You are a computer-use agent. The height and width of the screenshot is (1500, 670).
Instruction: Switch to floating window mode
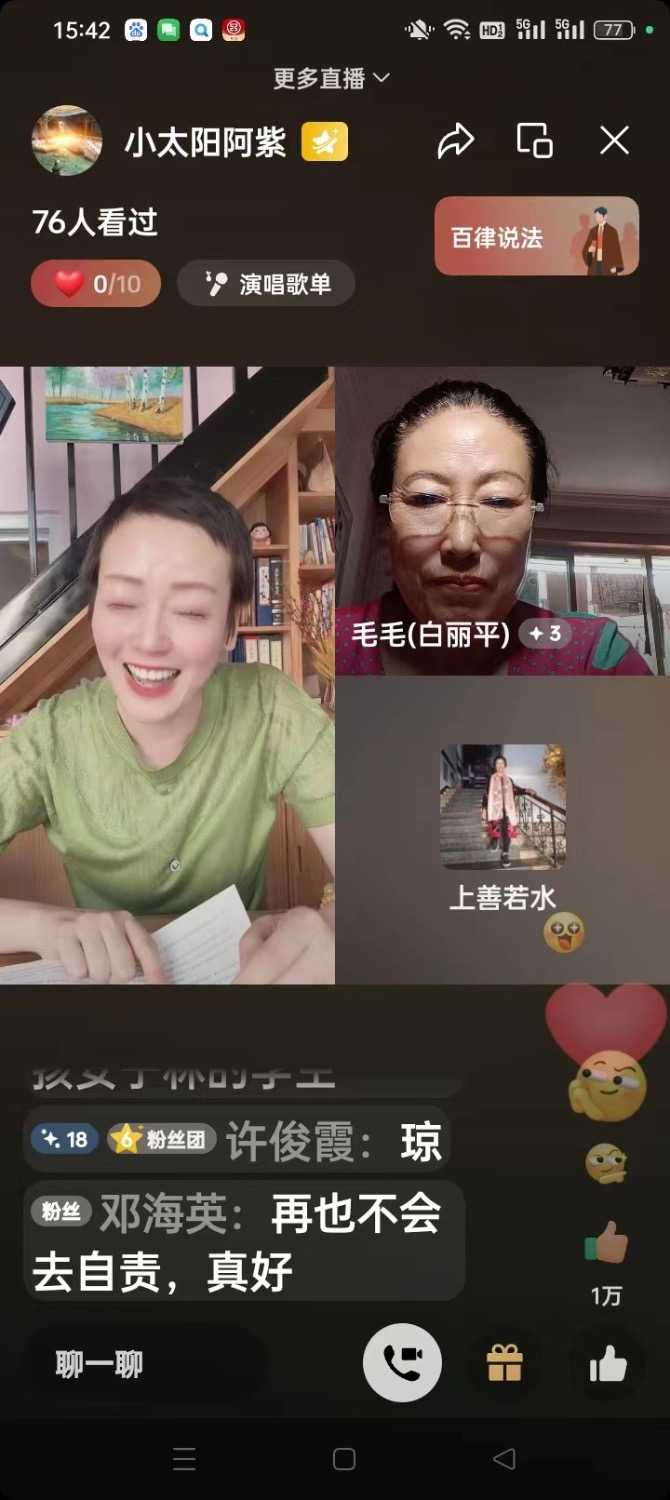pyautogui.click(x=534, y=141)
